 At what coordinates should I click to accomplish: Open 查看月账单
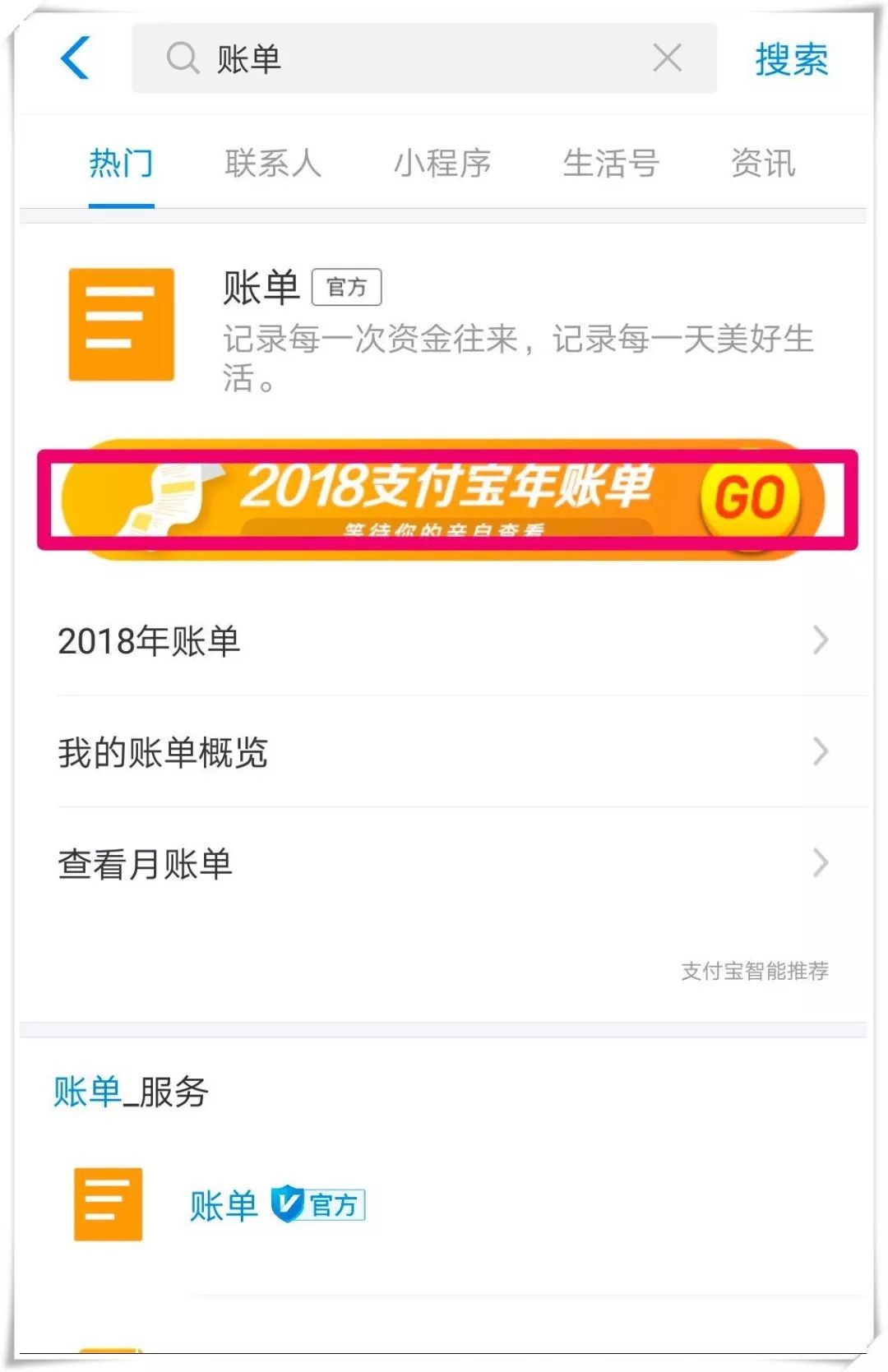pyautogui.click(x=444, y=863)
